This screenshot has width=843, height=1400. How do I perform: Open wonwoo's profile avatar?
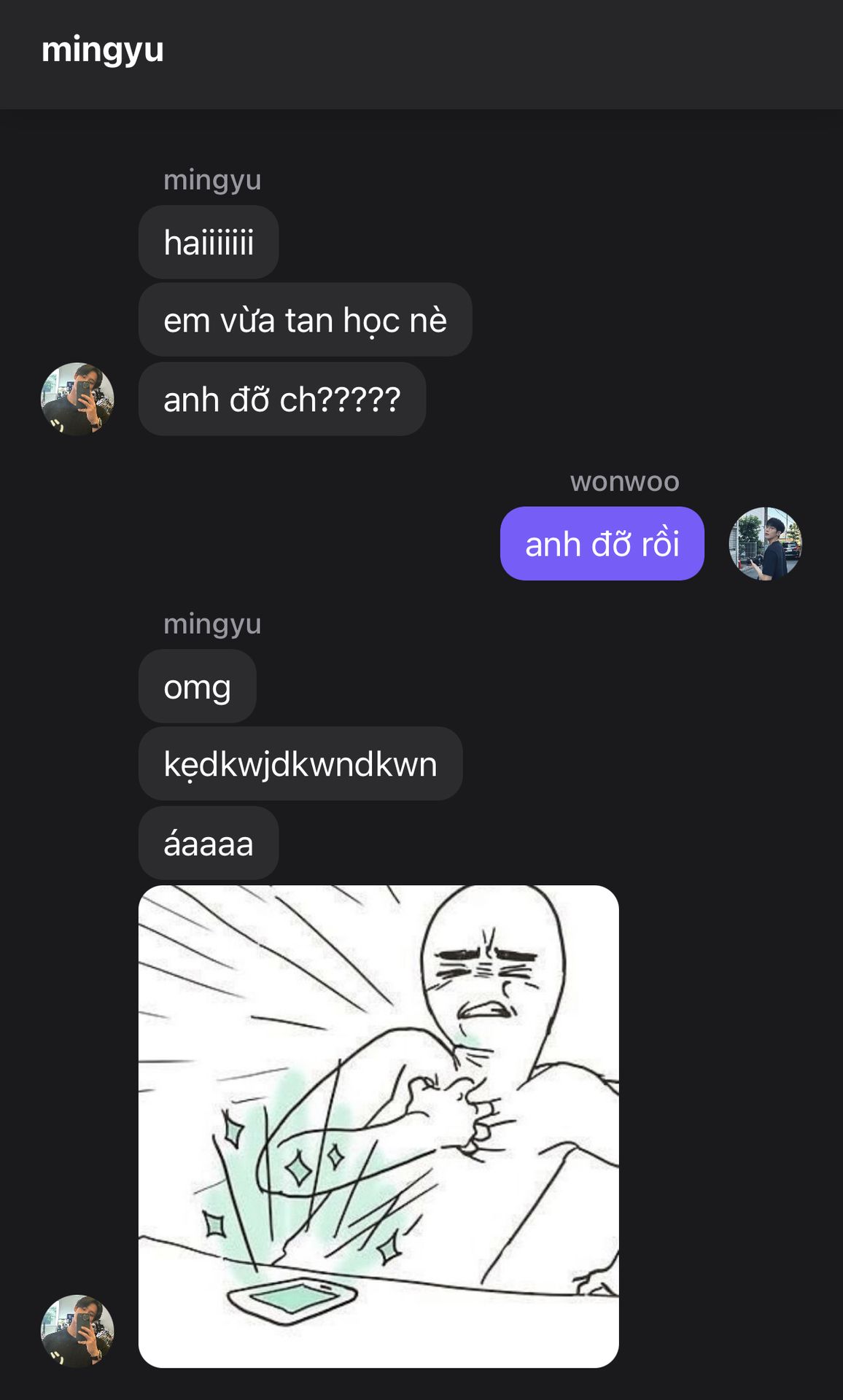[765, 544]
